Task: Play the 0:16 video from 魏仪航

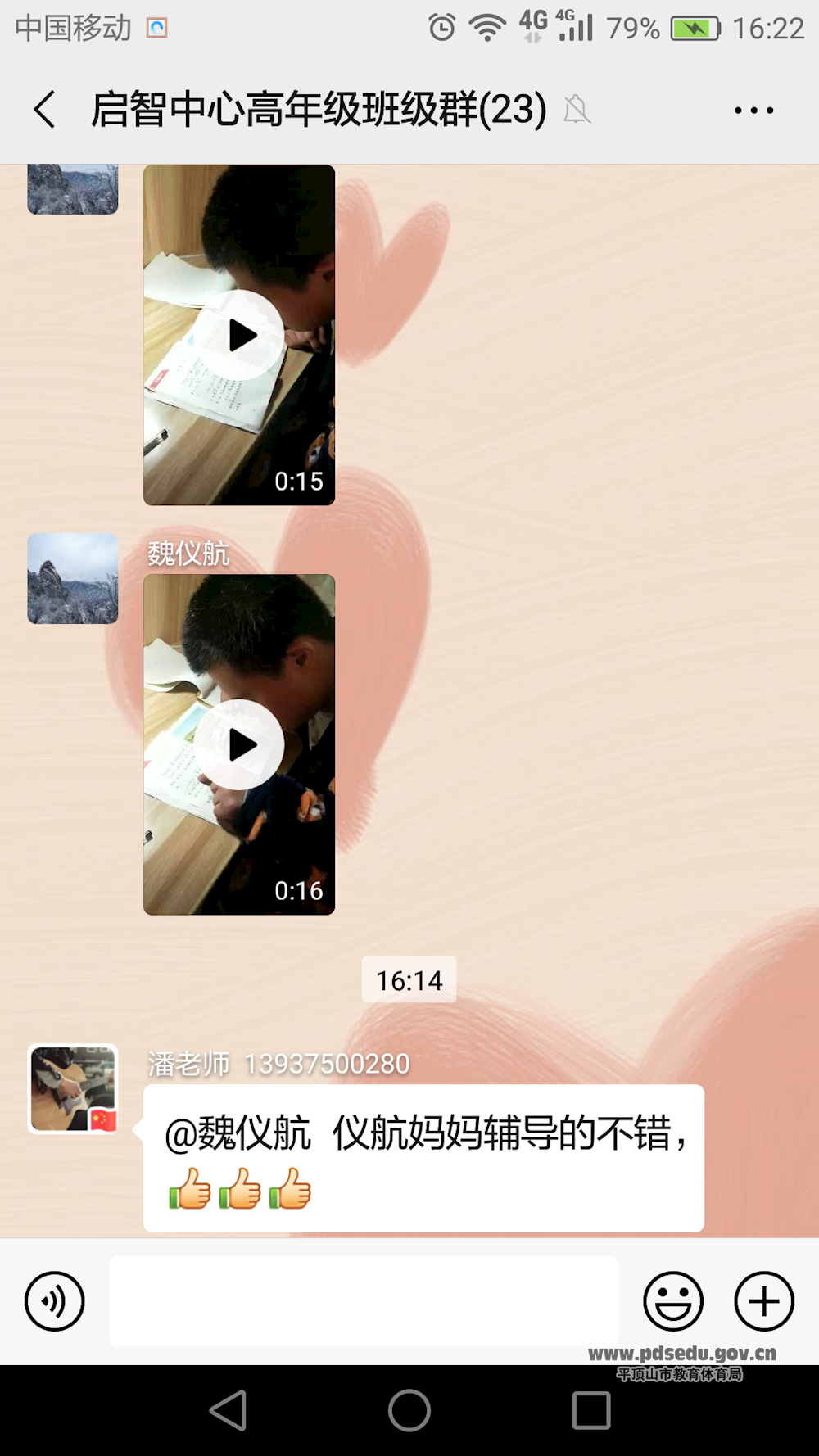Action: click(x=239, y=744)
